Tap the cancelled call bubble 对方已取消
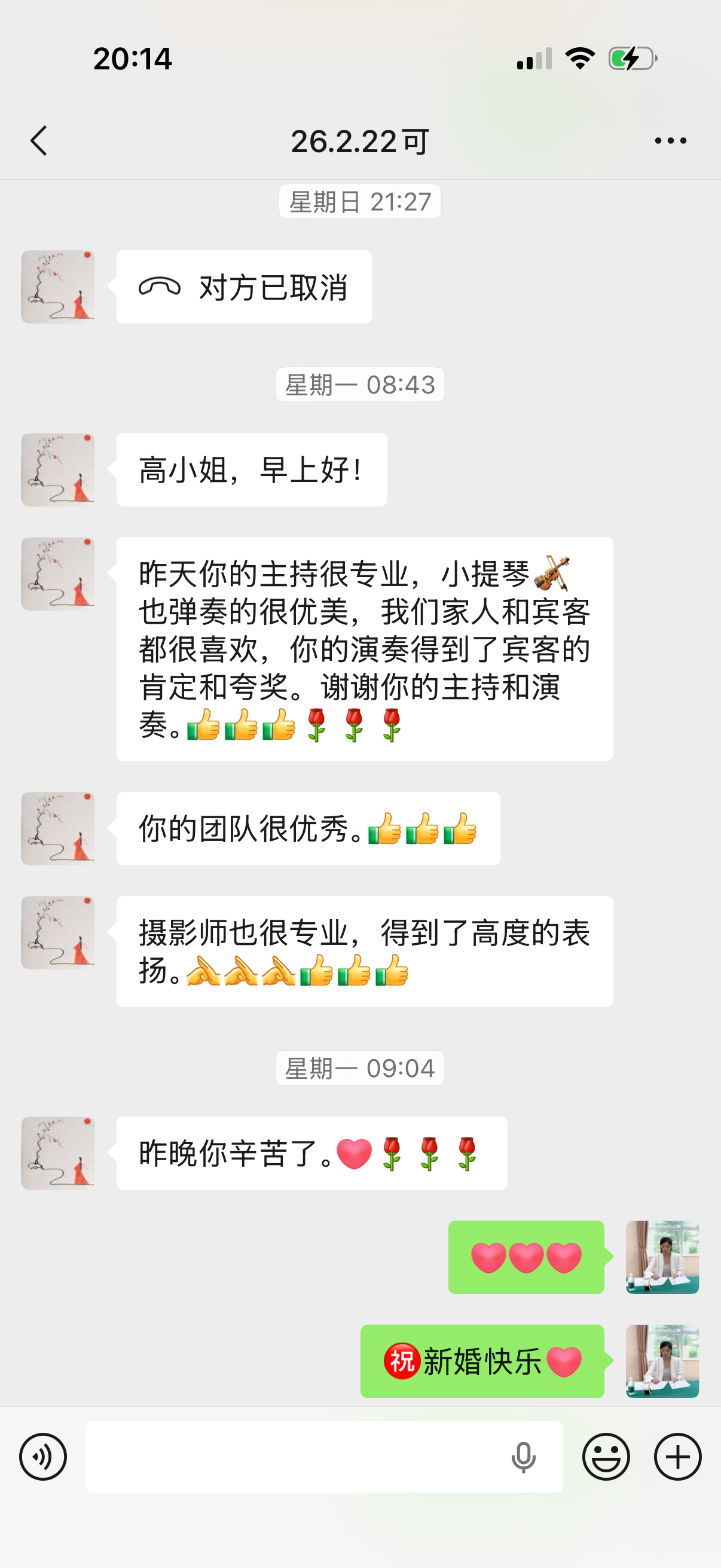This screenshot has height=1568, width=721. (x=243, y=286)
